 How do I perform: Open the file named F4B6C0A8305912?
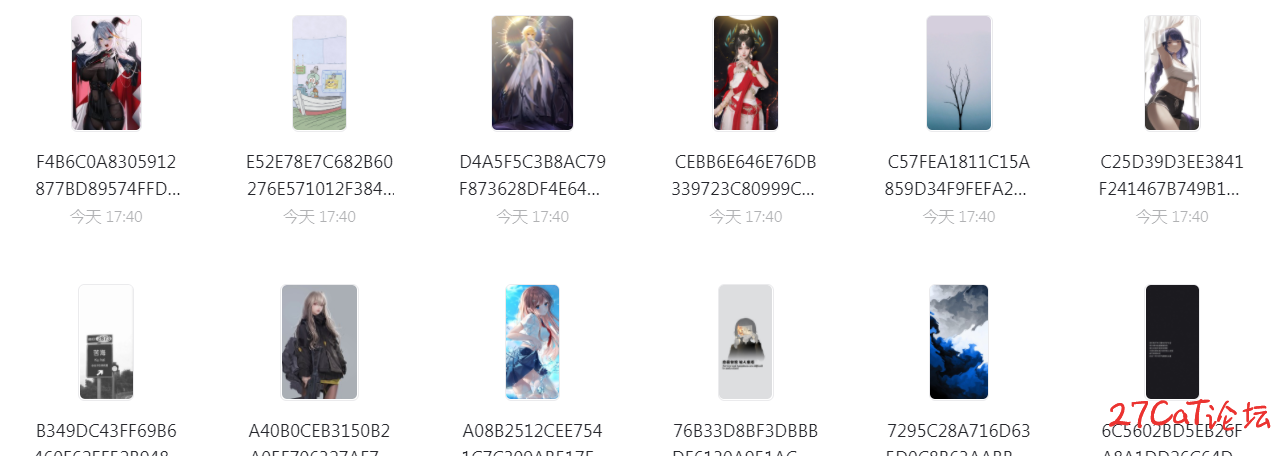pos(106,73)
